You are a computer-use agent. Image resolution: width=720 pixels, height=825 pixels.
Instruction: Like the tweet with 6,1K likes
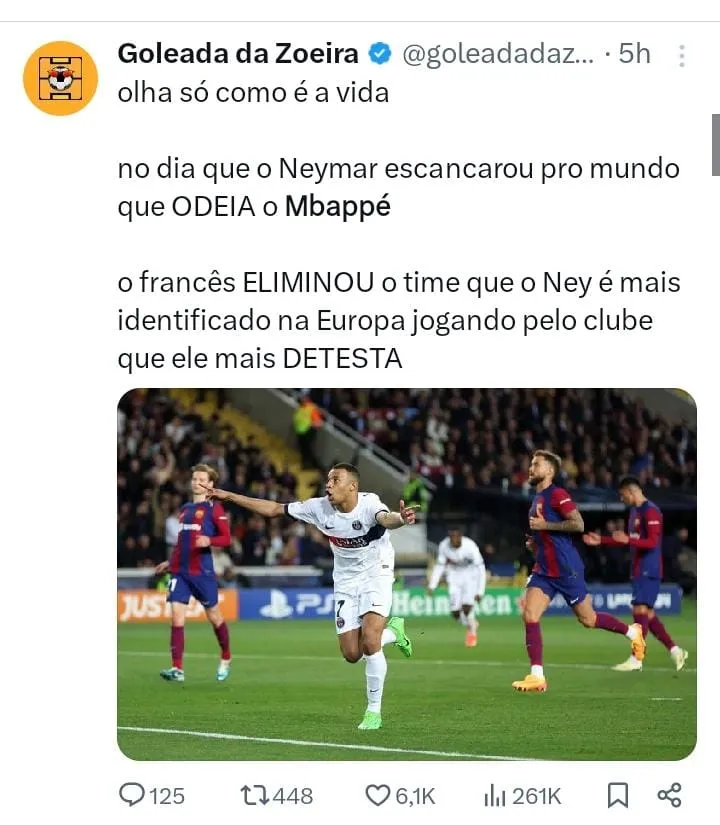[x=378, y=795]
